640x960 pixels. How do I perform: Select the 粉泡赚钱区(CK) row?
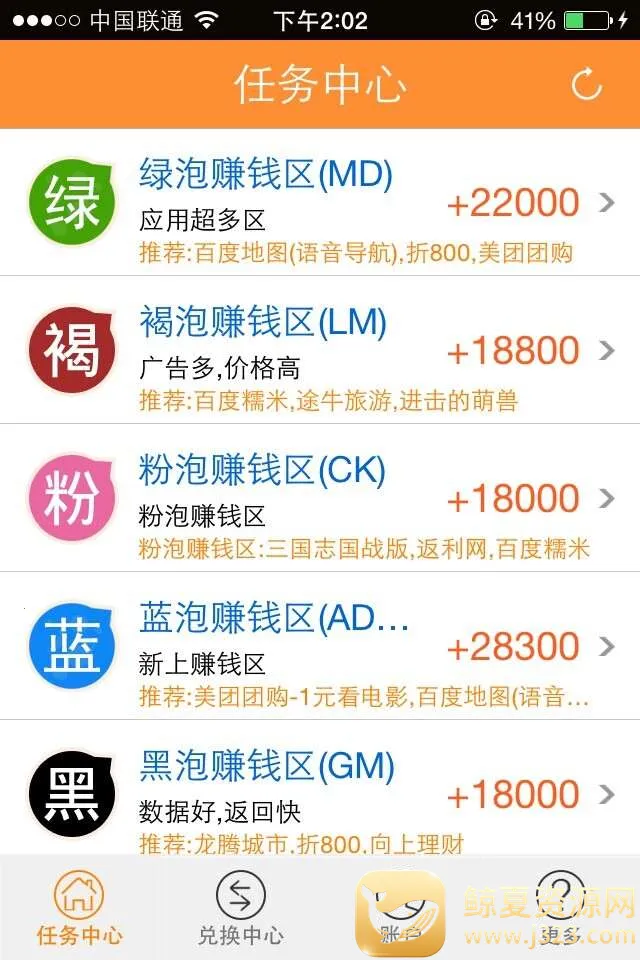point(320,499)
